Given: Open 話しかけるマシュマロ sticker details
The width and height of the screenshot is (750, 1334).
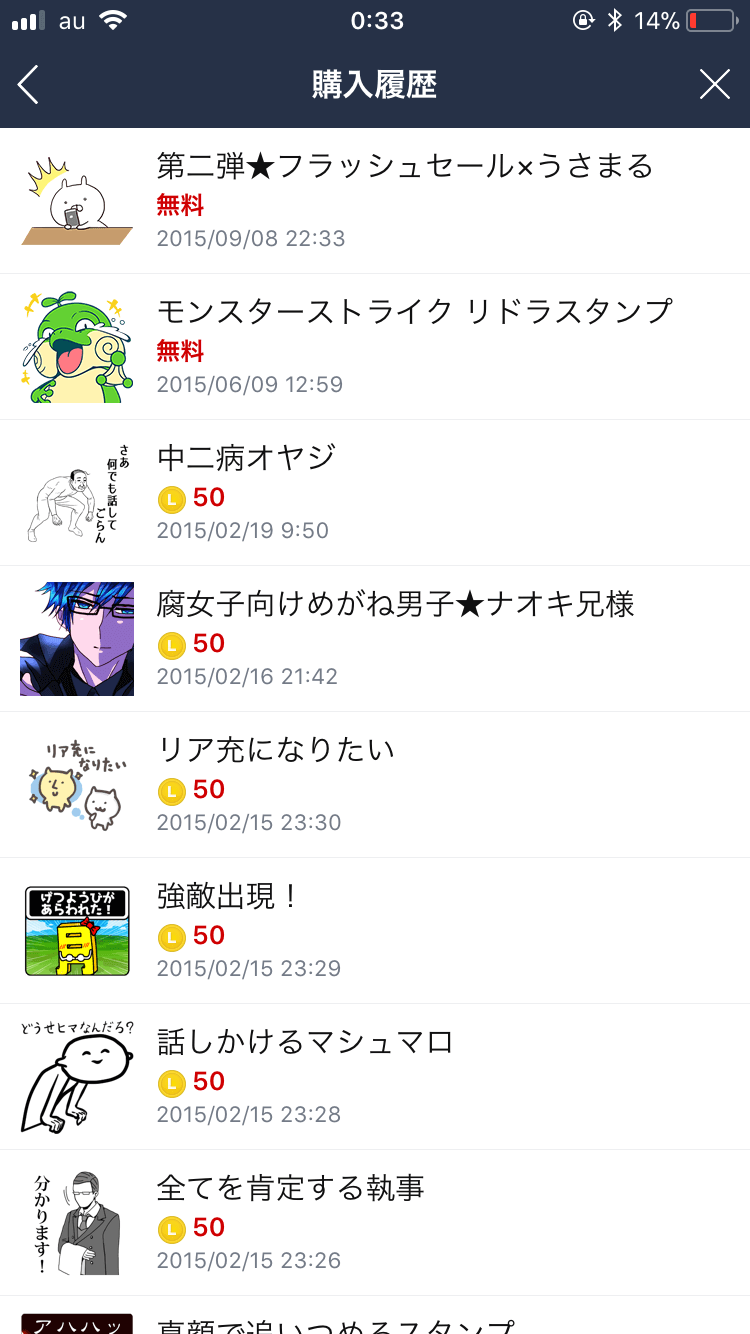Looking at the screenshot, I should 375,1077.
